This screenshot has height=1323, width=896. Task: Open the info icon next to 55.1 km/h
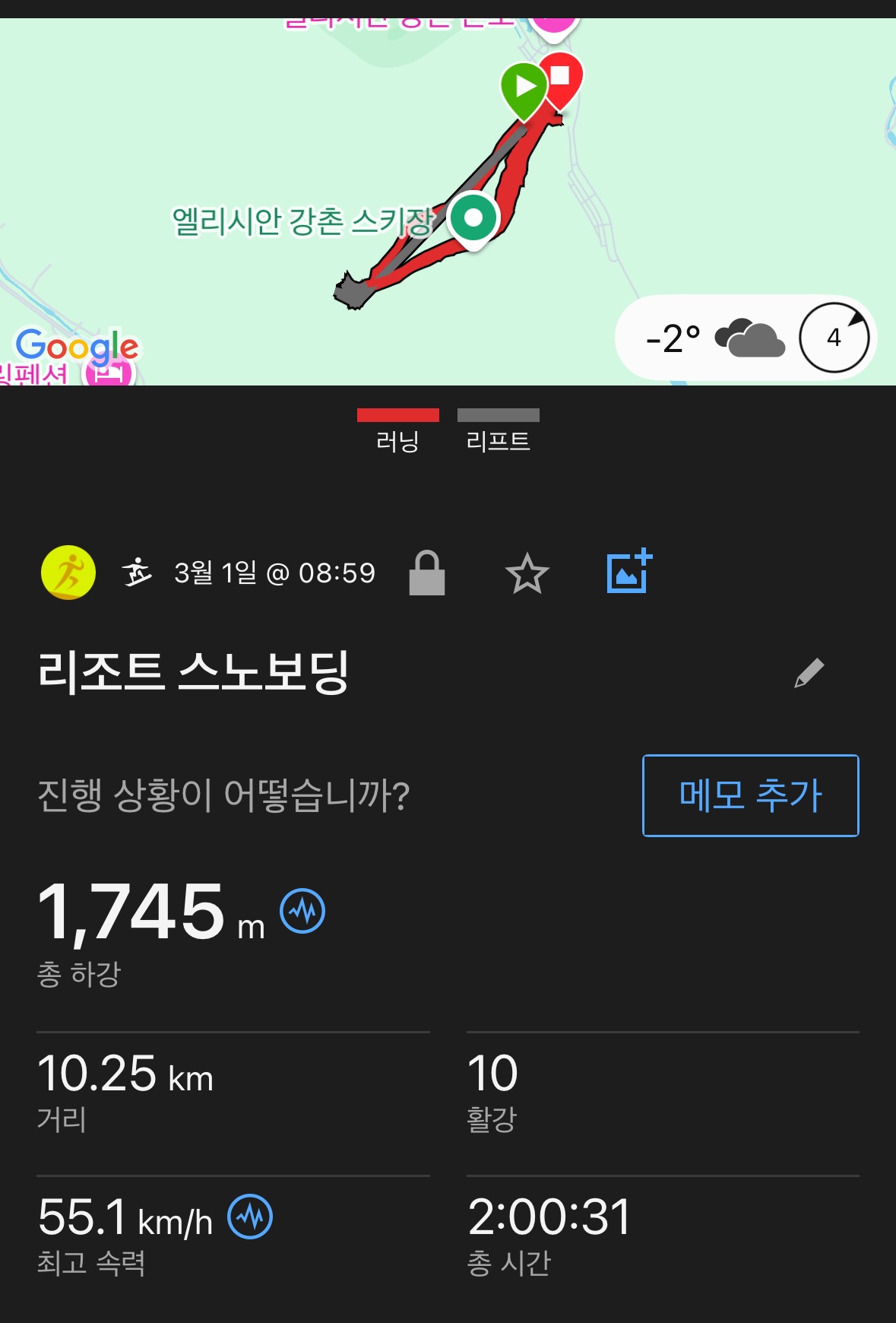[x=251, y=1217]
